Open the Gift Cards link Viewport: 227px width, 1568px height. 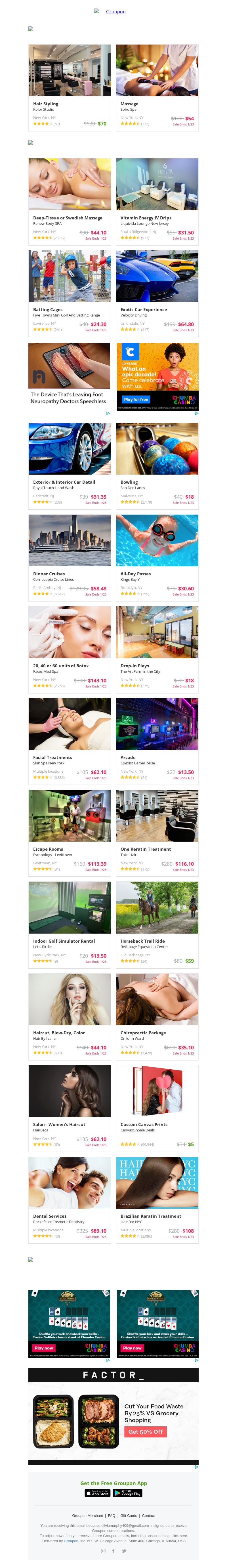tap(129, 1516)
